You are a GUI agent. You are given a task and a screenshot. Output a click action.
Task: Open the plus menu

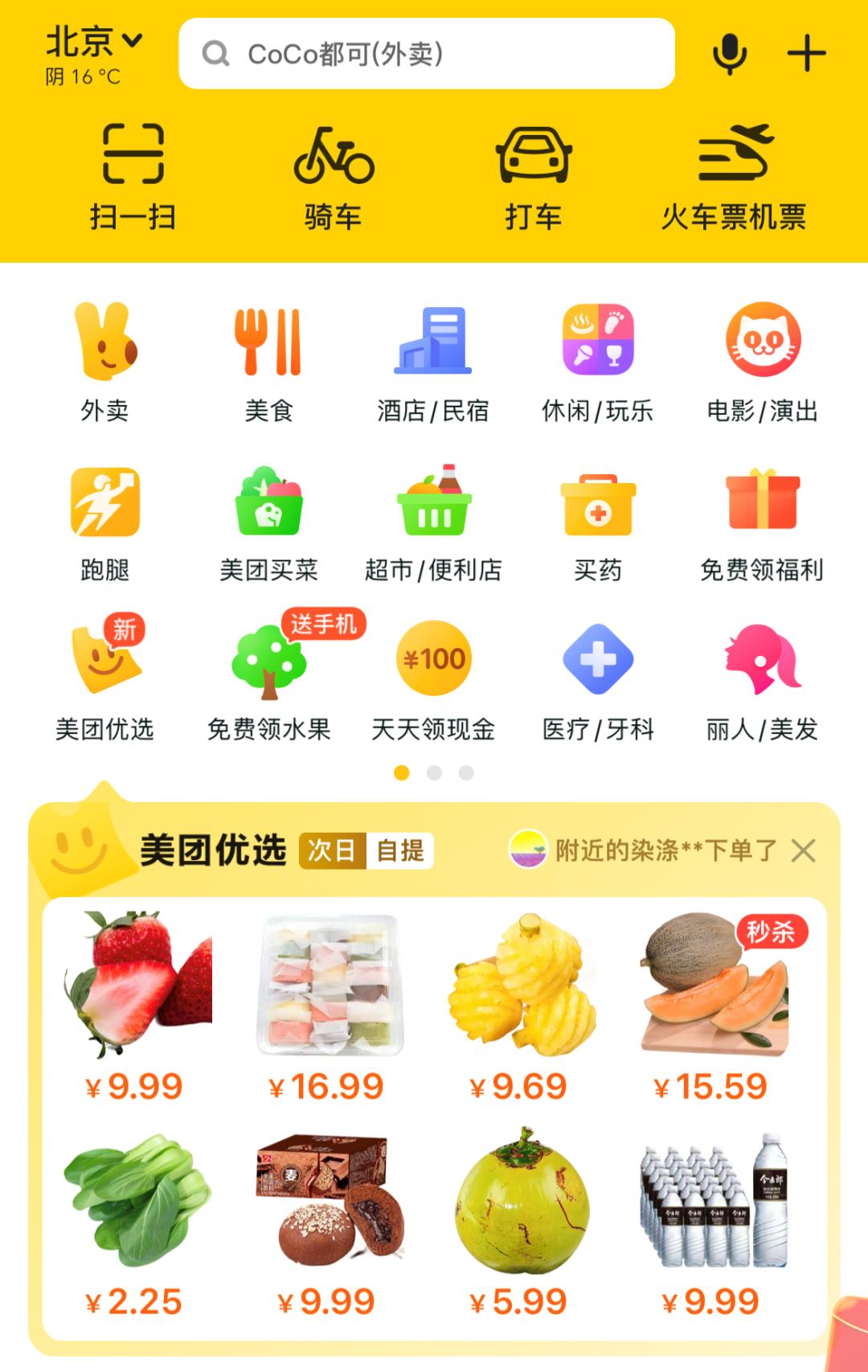click(806, 54)
